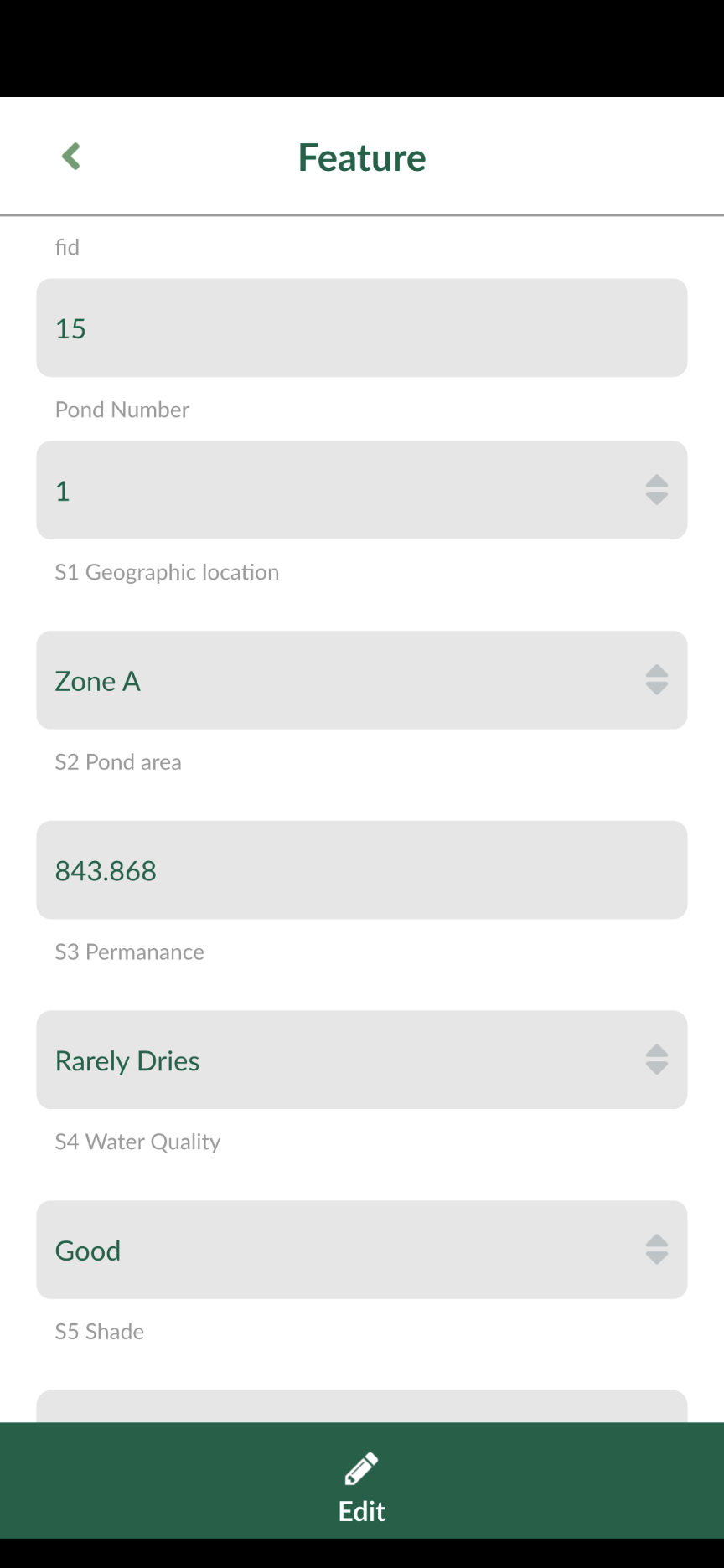The width and height of the screenshot is (724, 1568).
Task: Tap the Edit button
Action: (x=362, y=1480)
